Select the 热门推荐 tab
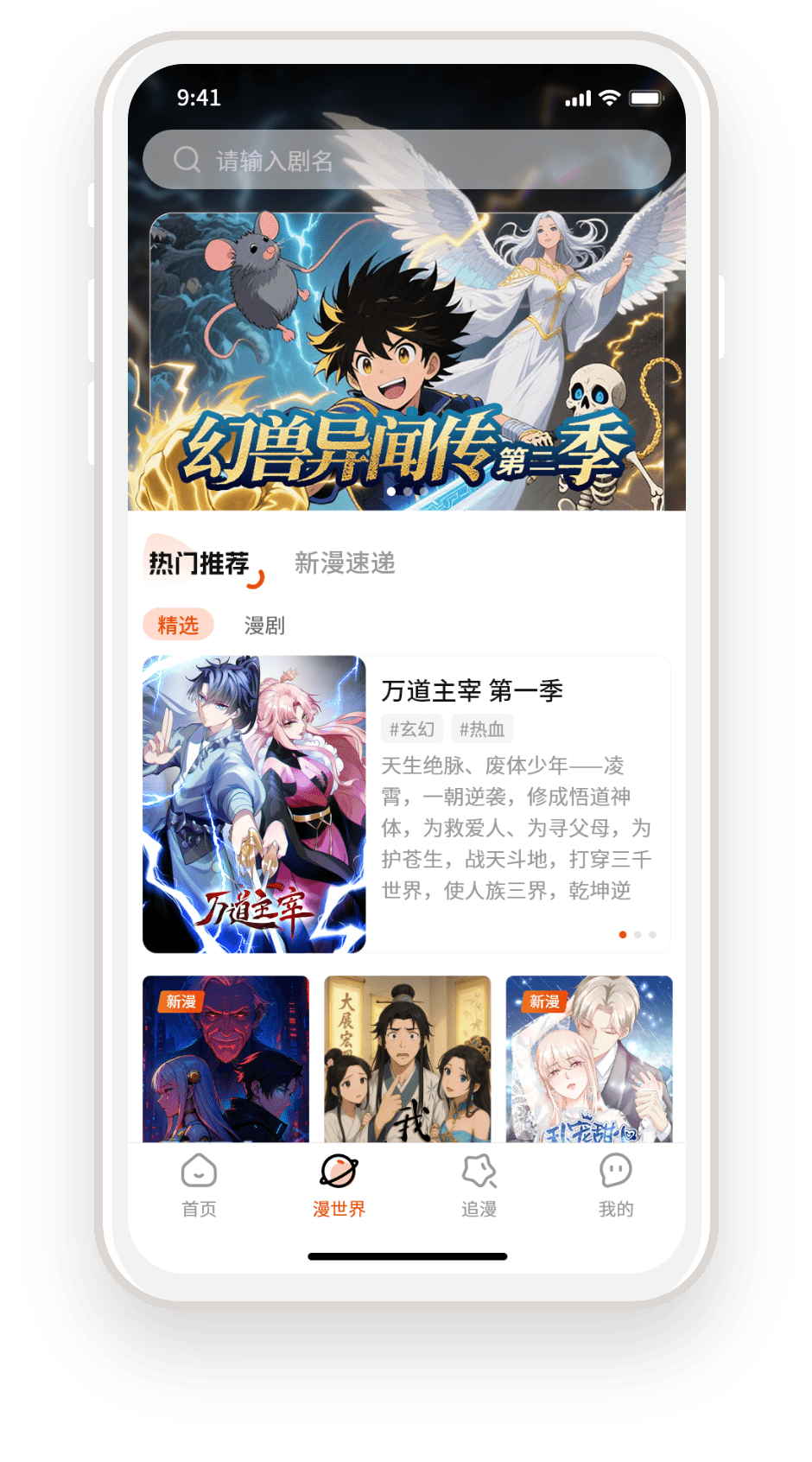The height and width of the screenshot is (1462, 812). tap(199, 563)
